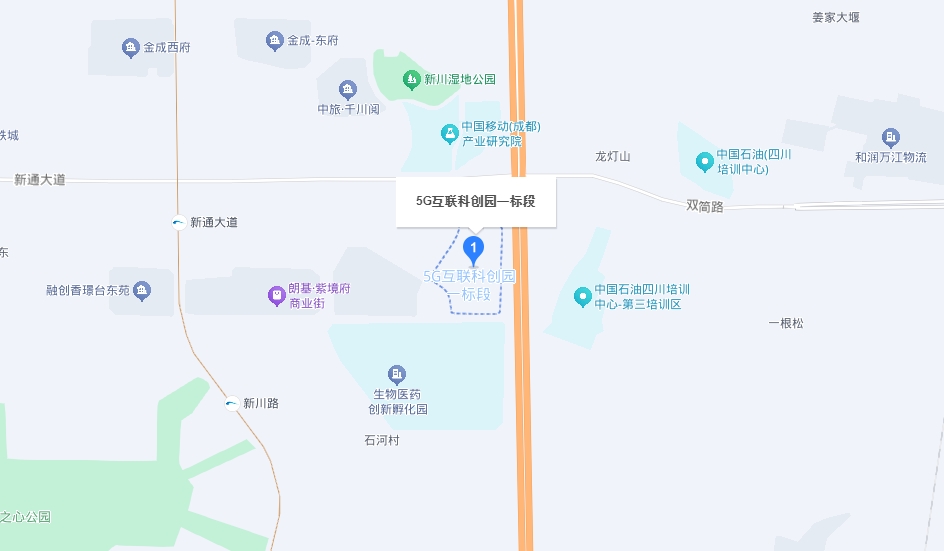Screen dimensions: 944x551
Task: Tap the blue location marker numbered 1
Action: pos(475,247)
